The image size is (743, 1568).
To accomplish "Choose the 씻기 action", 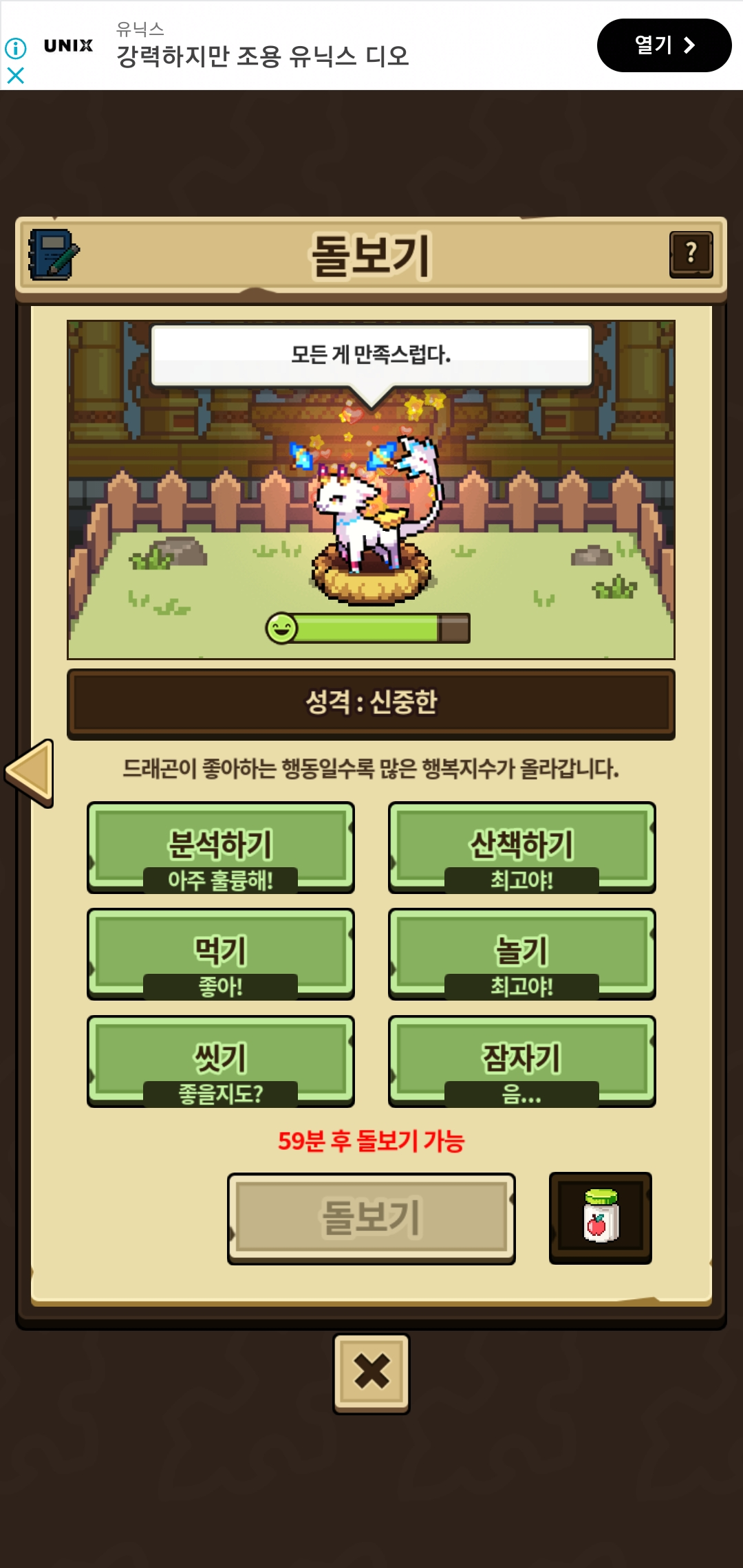I will (220, 1060).
